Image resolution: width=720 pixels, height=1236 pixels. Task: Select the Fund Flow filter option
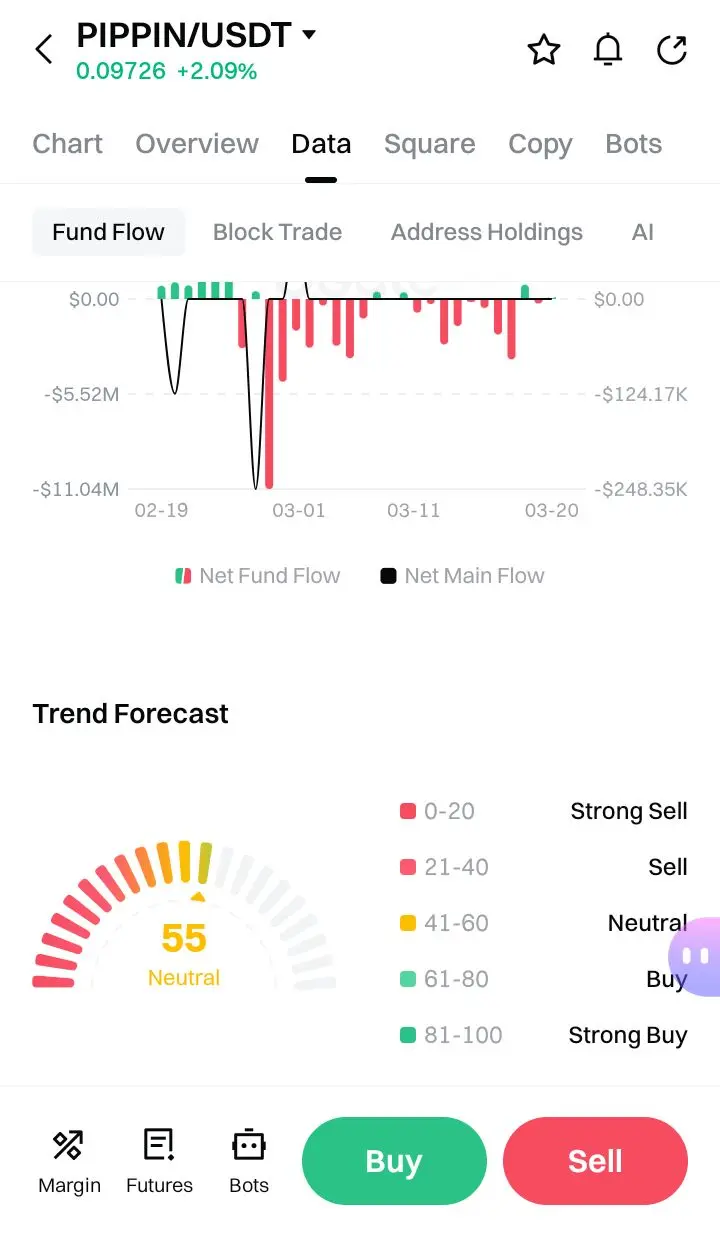coord(108,231)
